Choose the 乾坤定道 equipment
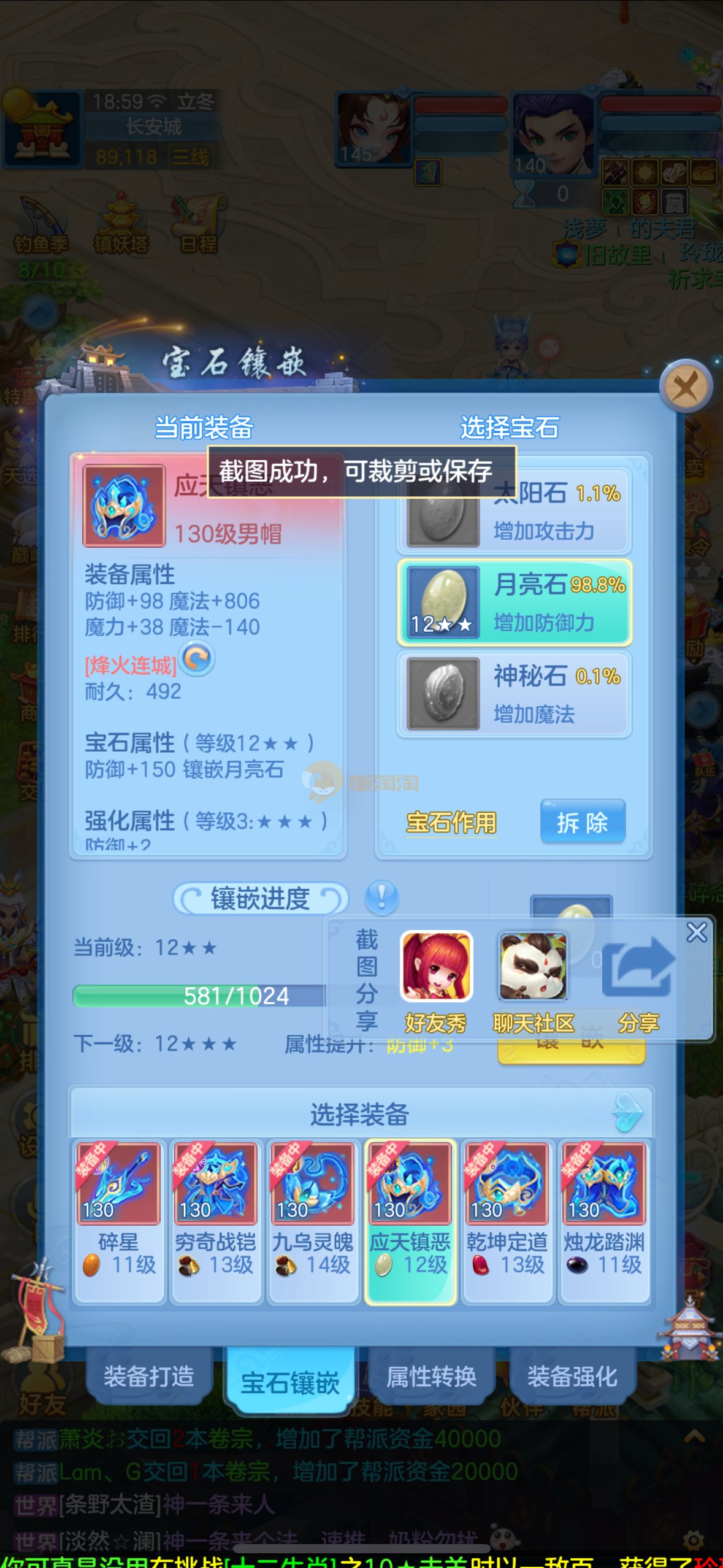Image resolution: width=723 pixels, height=1568 pixels. [x=507, y=1220]
